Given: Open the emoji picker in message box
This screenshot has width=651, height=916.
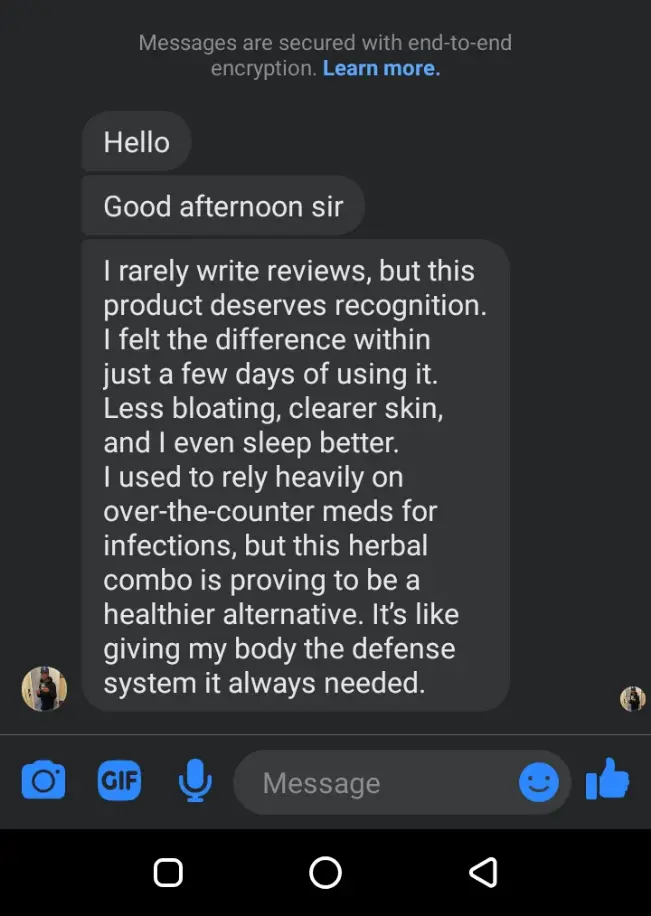Looking at the screenshot, I should (x=538, y=783).
